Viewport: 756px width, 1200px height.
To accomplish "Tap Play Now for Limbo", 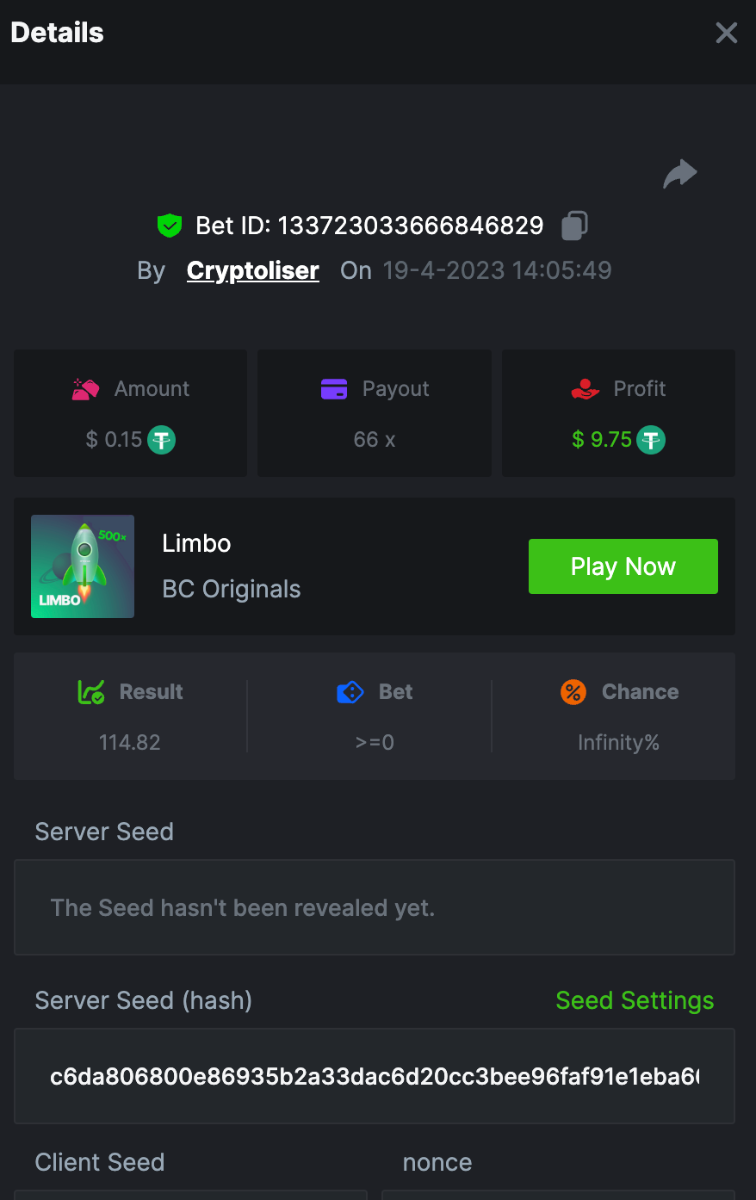I will click(623, 567).
